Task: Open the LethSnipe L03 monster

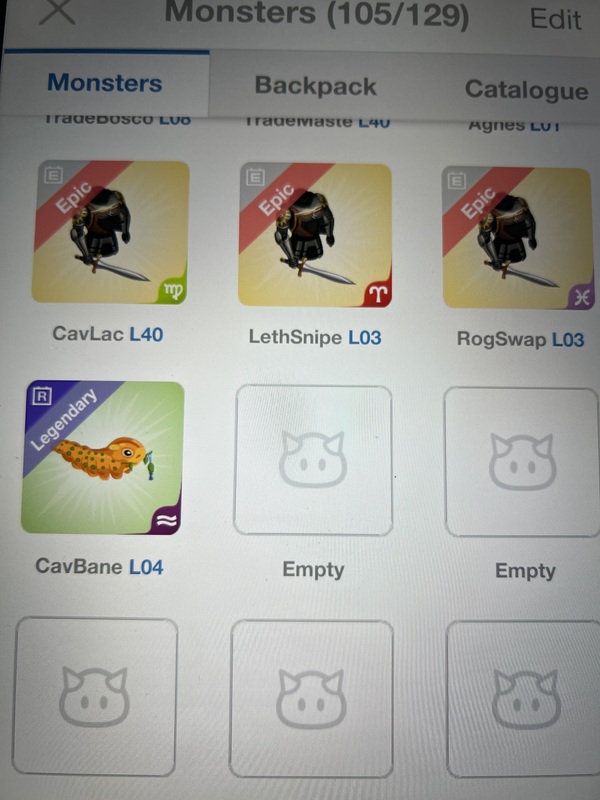Action: click(x=315, y=235)
